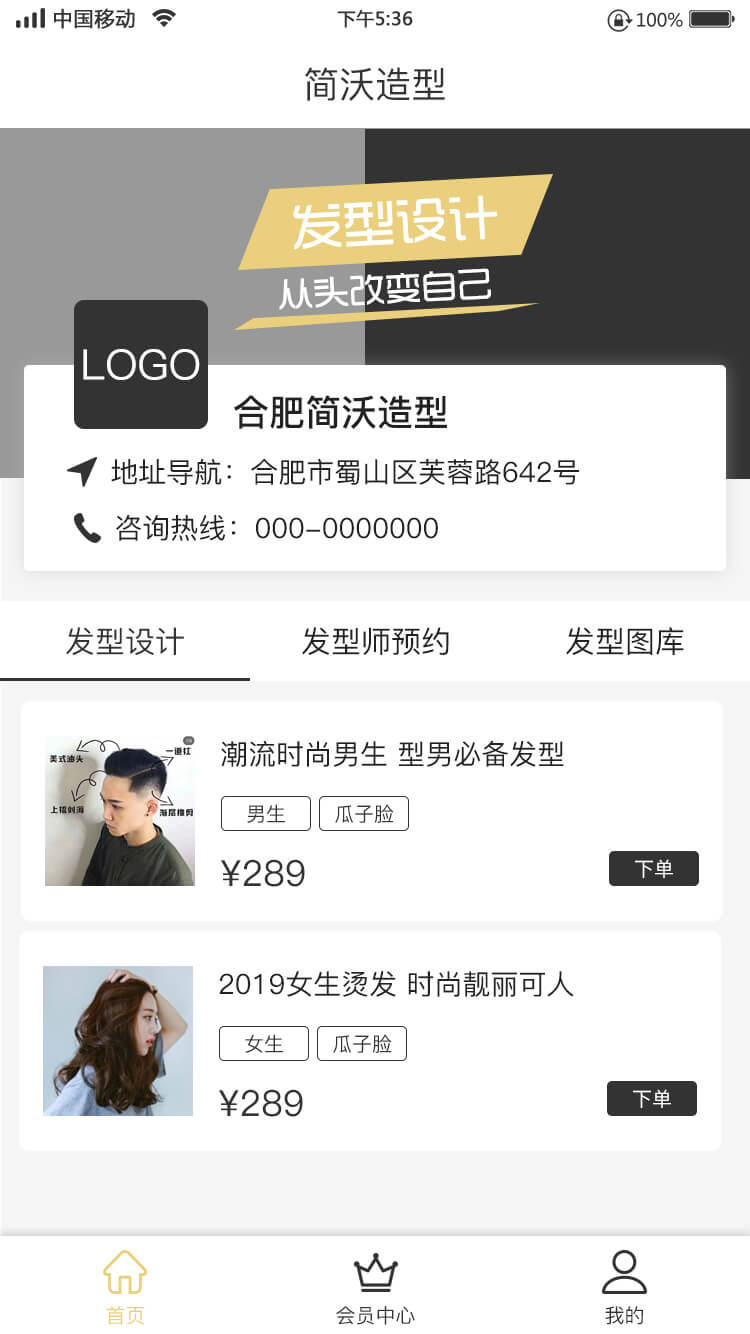
Task: Select the 瓜子脸 tag on the first item
Action: point(364,813)
